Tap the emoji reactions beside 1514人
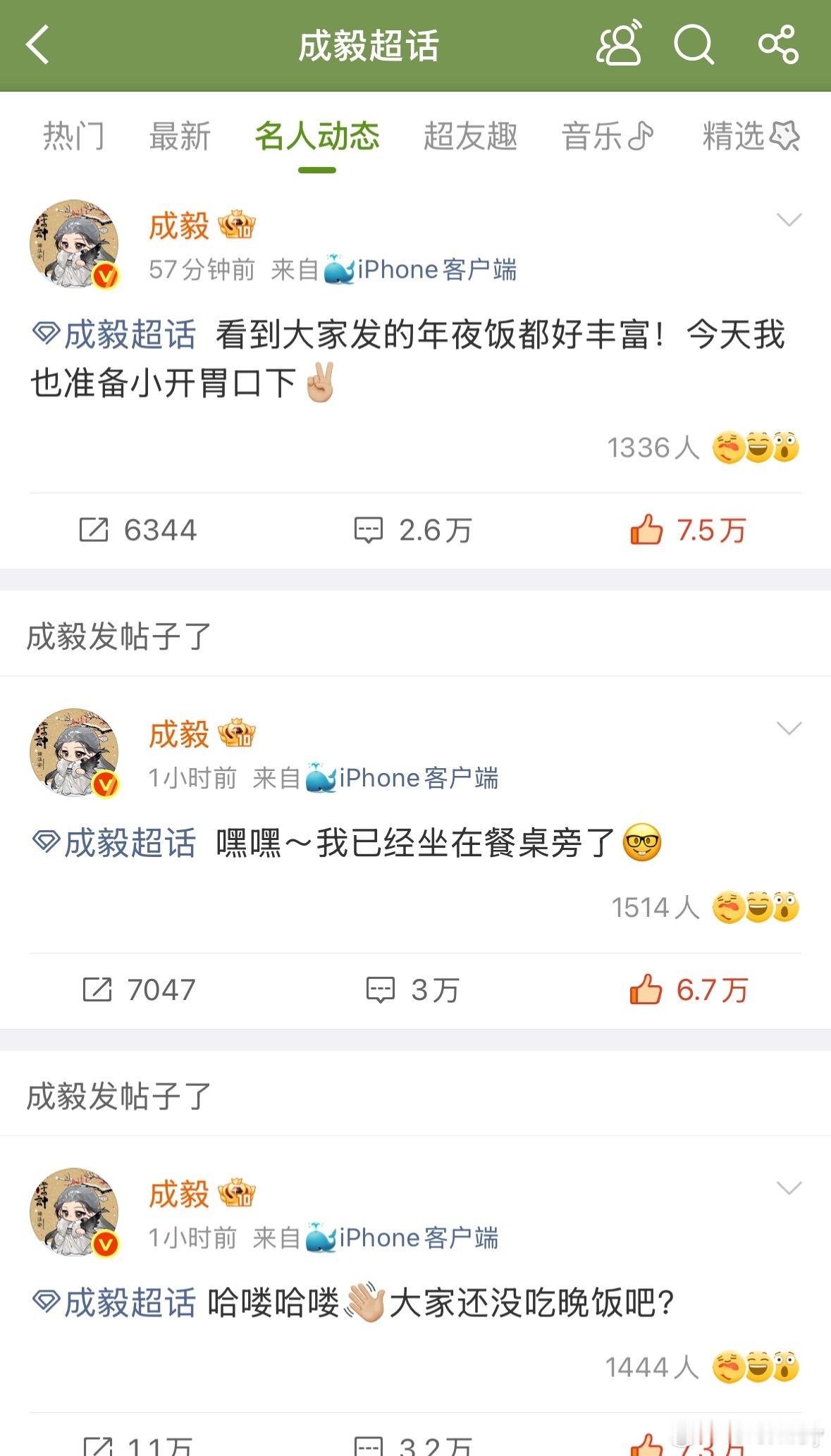 click(756, 908)
